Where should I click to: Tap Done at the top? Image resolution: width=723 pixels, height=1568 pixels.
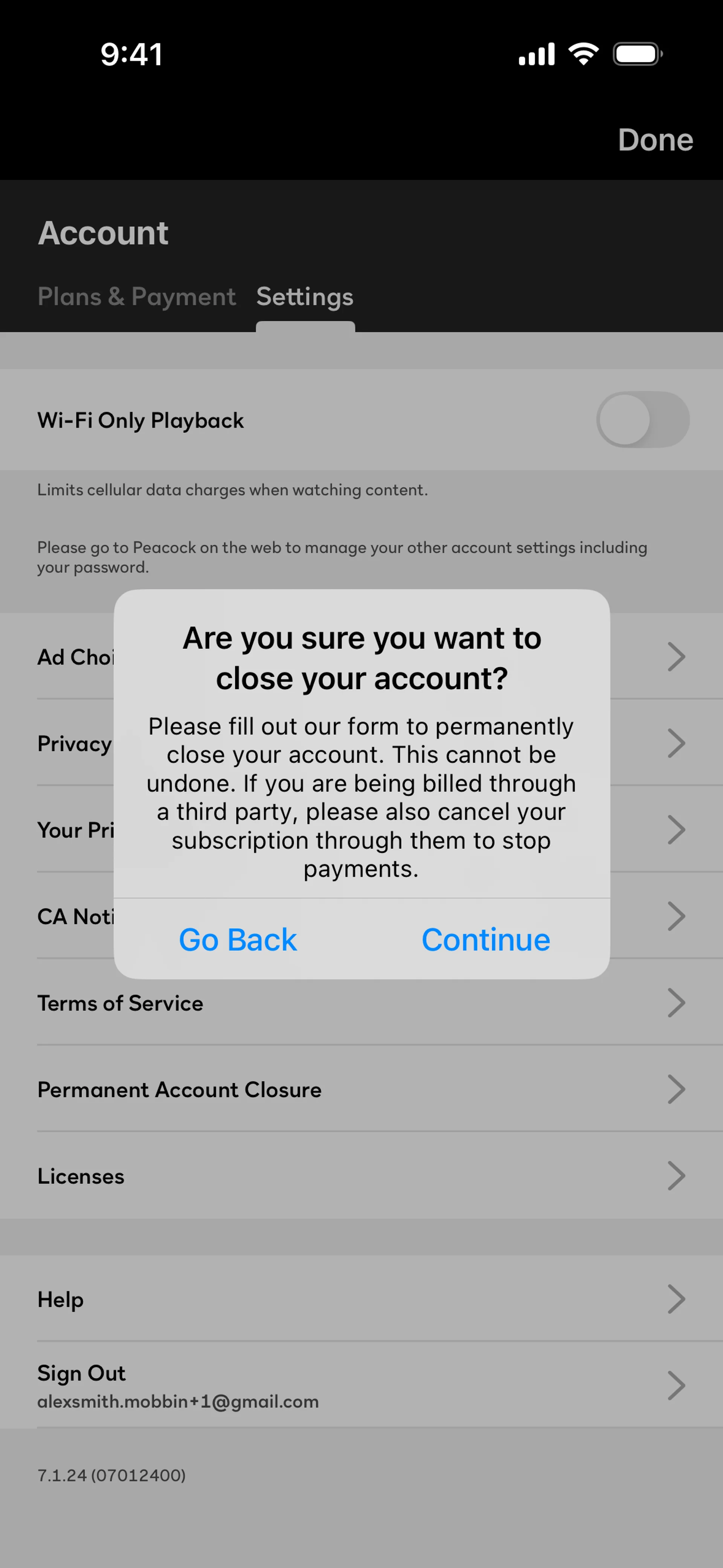point(655,140)
